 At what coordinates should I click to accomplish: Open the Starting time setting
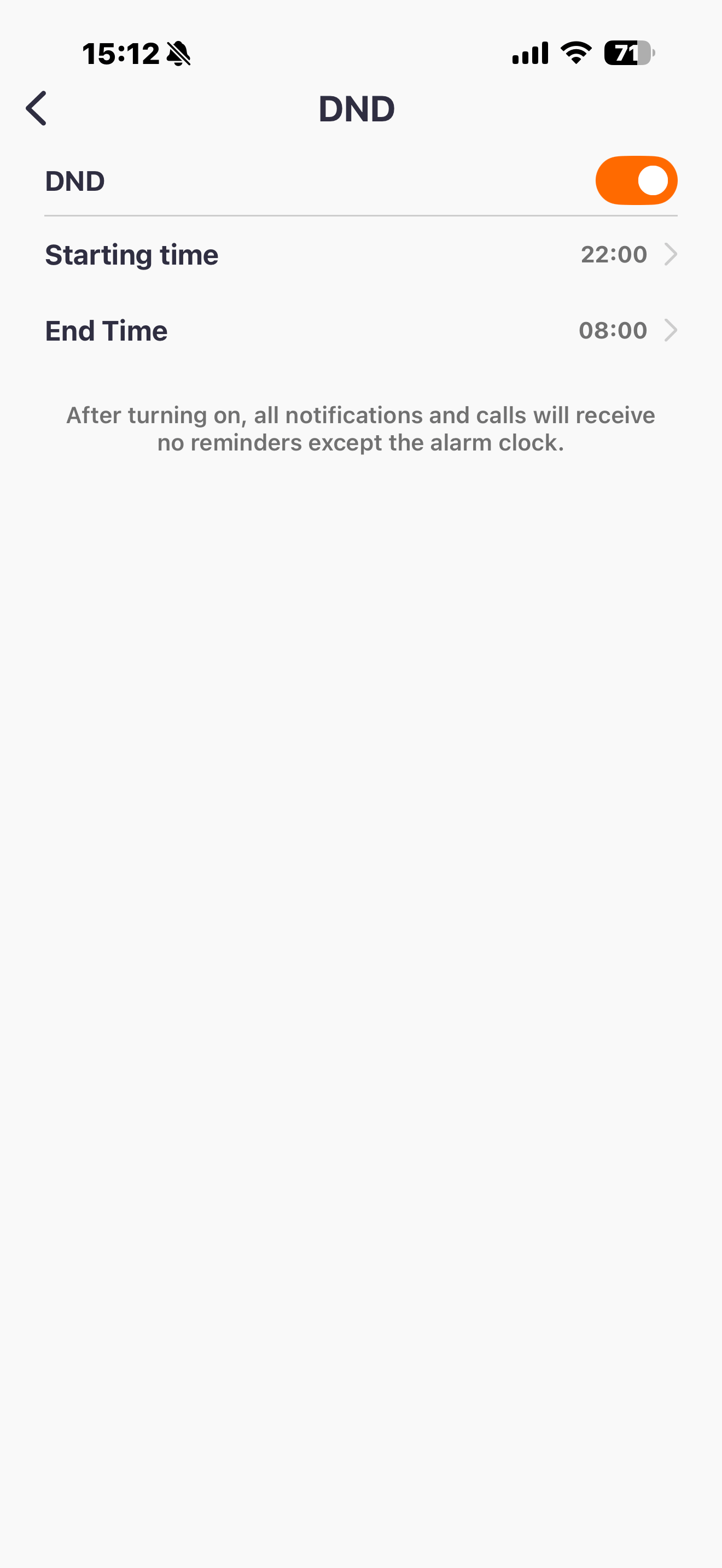click(x=360, y=254)
